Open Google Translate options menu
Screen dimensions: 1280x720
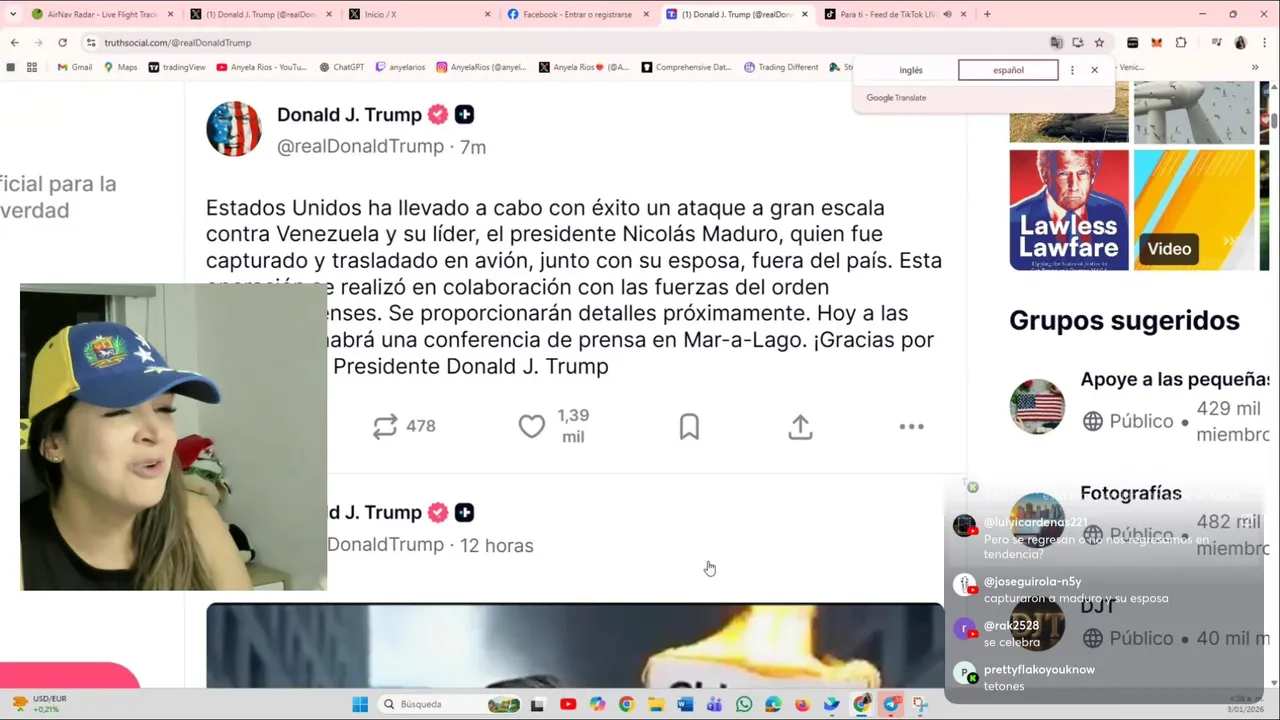click(x=1072, y=70)
